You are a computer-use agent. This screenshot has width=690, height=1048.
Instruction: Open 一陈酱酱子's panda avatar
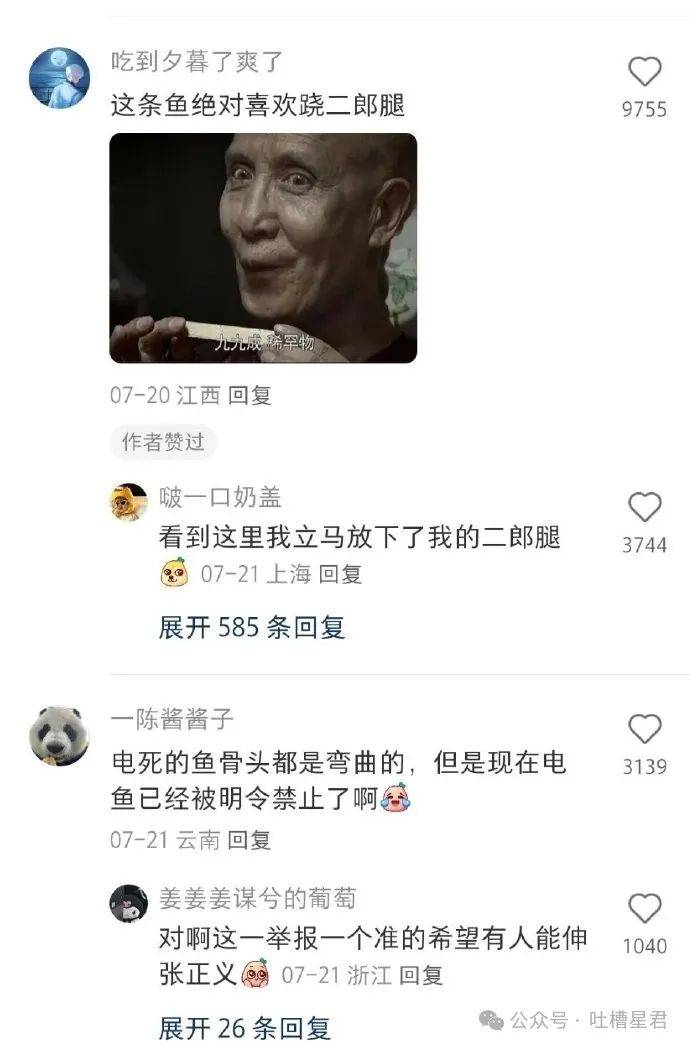click(x=59, y=736)
